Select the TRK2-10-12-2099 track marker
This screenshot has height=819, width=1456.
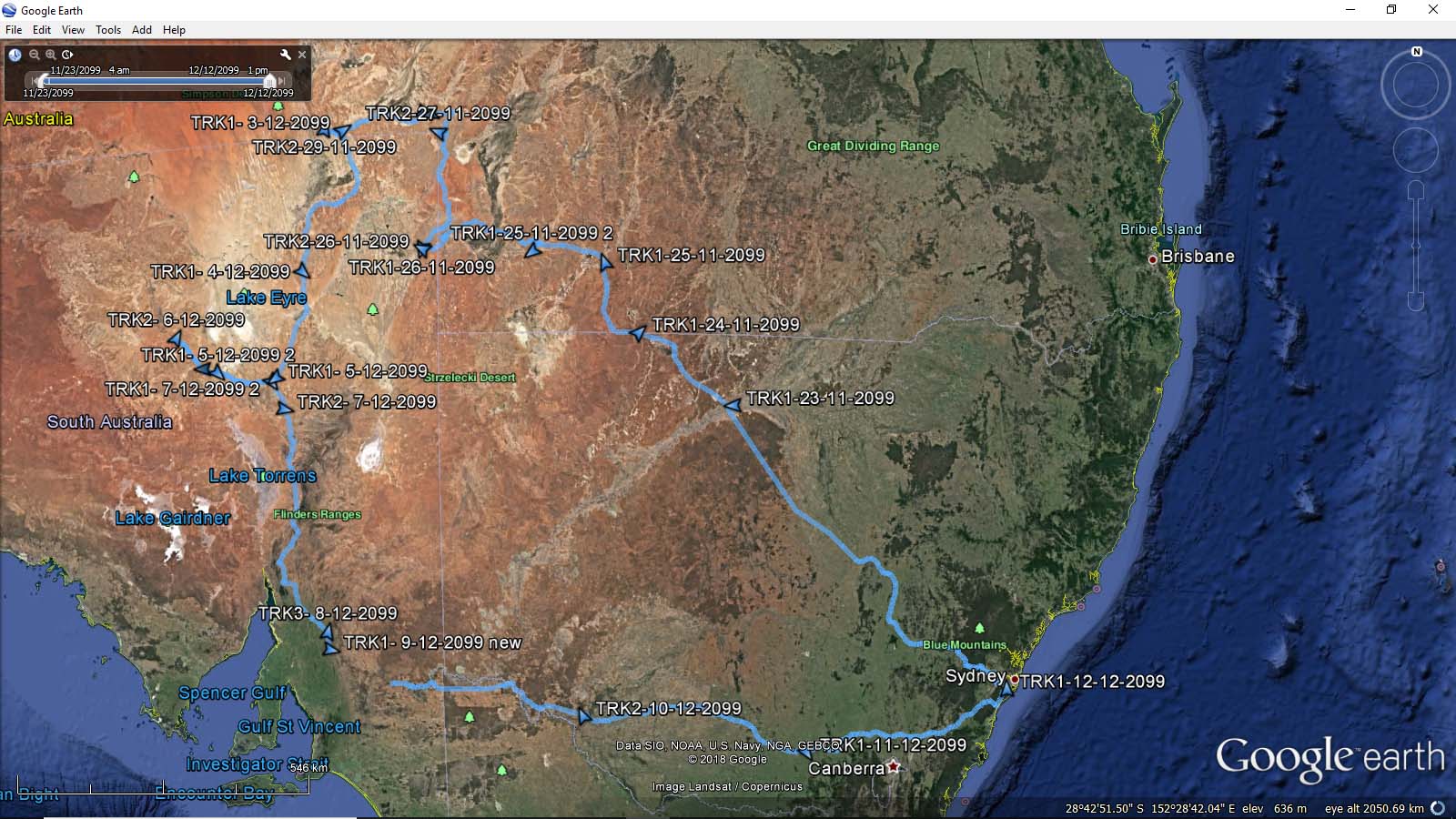click(x=584, y=717)
